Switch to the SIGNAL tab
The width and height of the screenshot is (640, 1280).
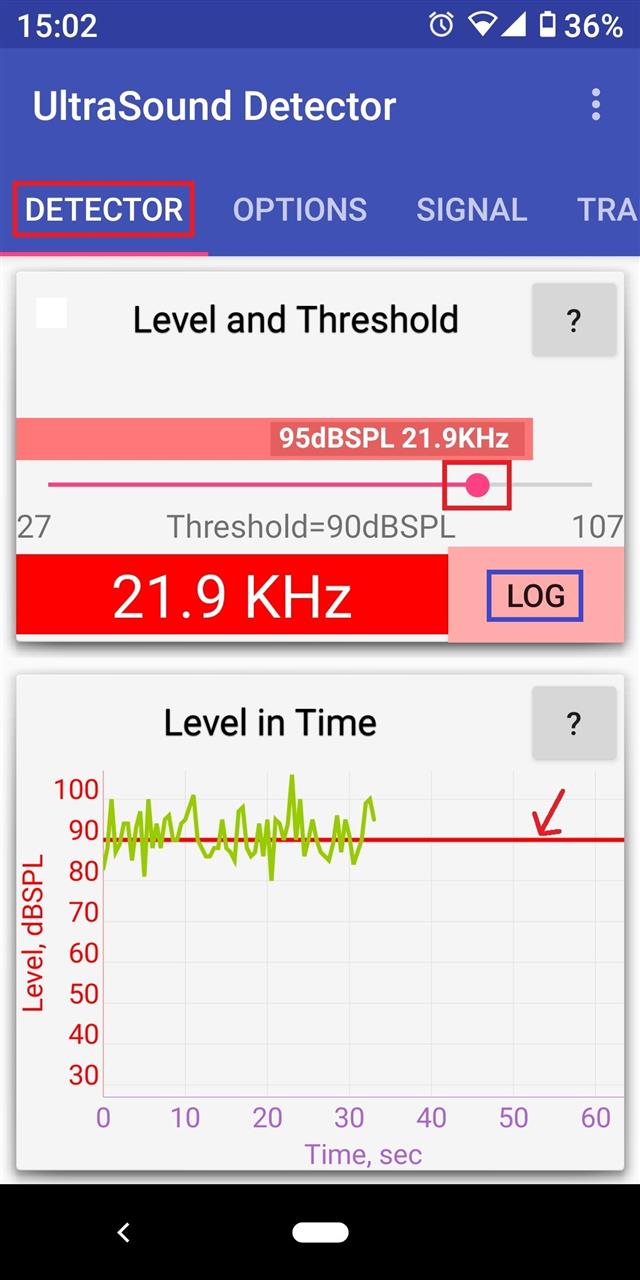click(x=471, y=209)
